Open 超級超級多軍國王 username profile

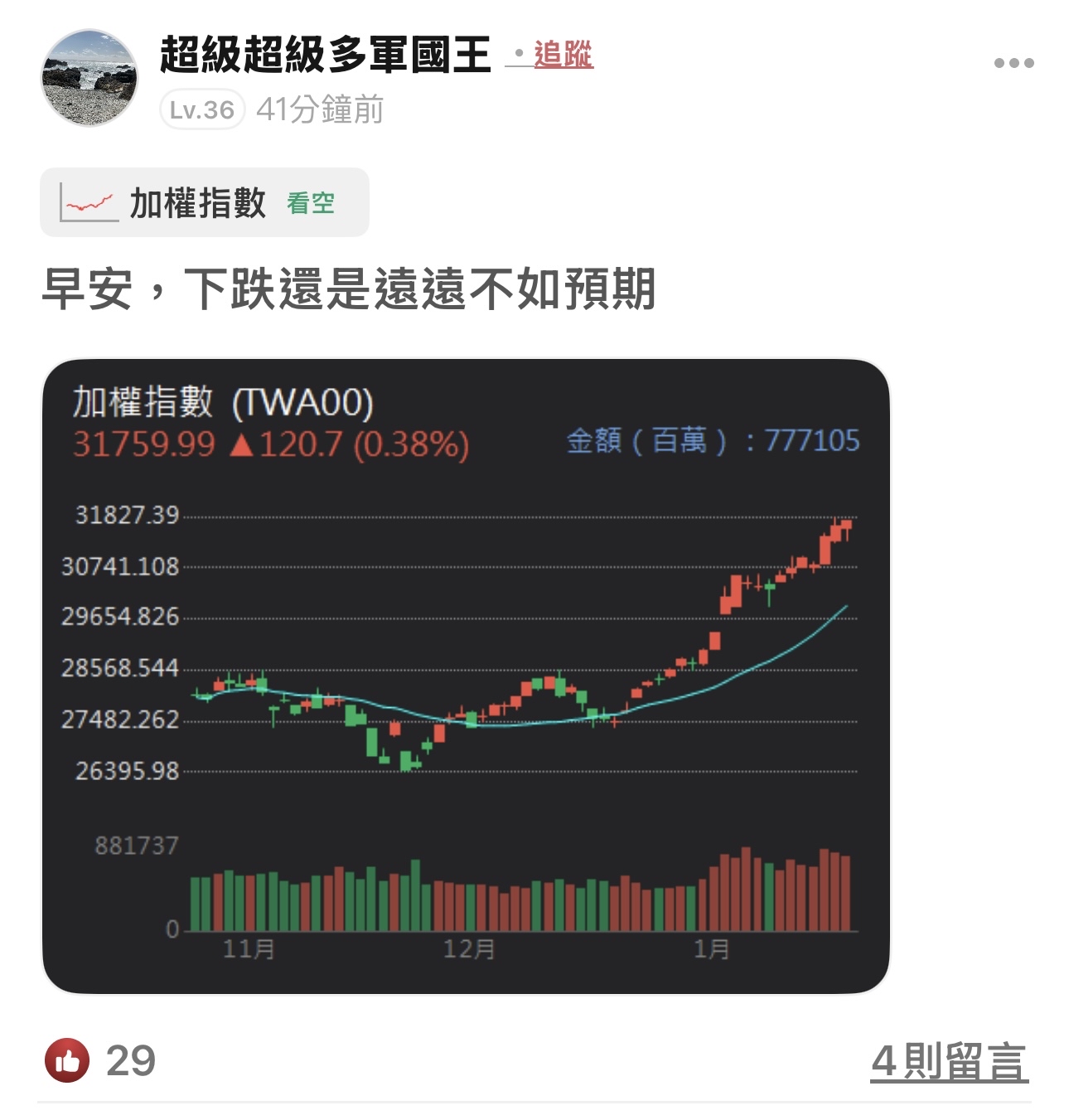coord(326,55)
